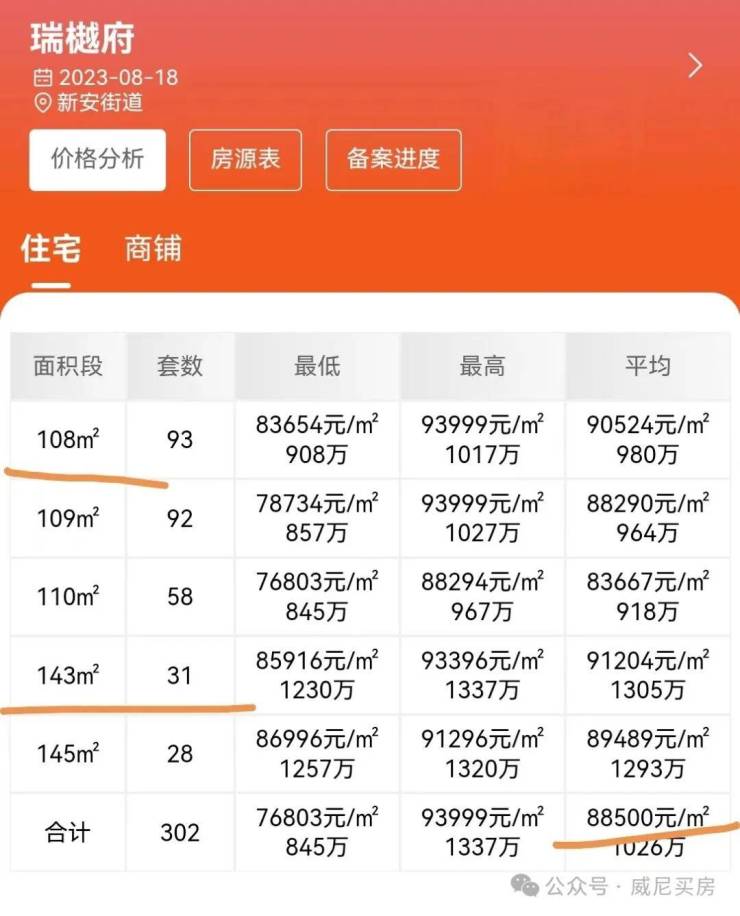Image resolution: width=740 pixels, height=916 pixels.
Task: Switch to the 住宅 tab
Action: click(x=51, y=249)
